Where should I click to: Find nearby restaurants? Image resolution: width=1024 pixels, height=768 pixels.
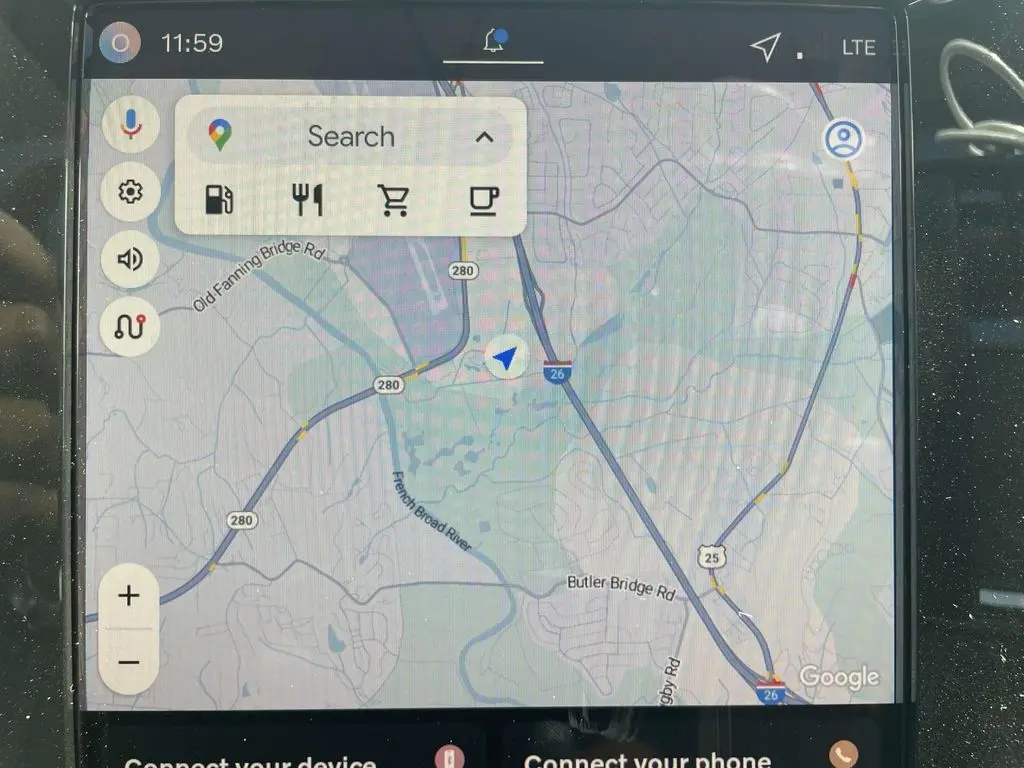pyautogui.click(x=307, y=200)
